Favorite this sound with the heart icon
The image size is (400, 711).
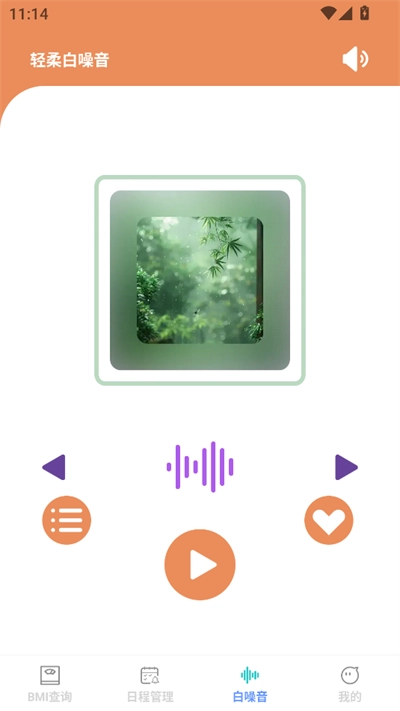pyautogui.click(x=329, y=520)
